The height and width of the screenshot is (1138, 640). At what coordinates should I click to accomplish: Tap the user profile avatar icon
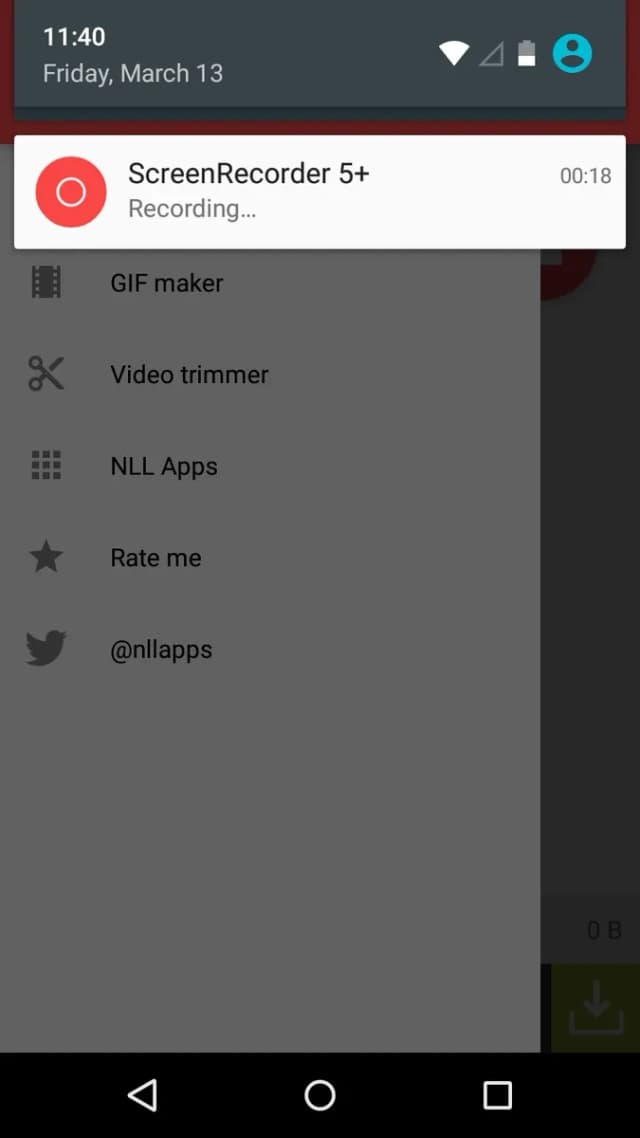coord(572,54)
